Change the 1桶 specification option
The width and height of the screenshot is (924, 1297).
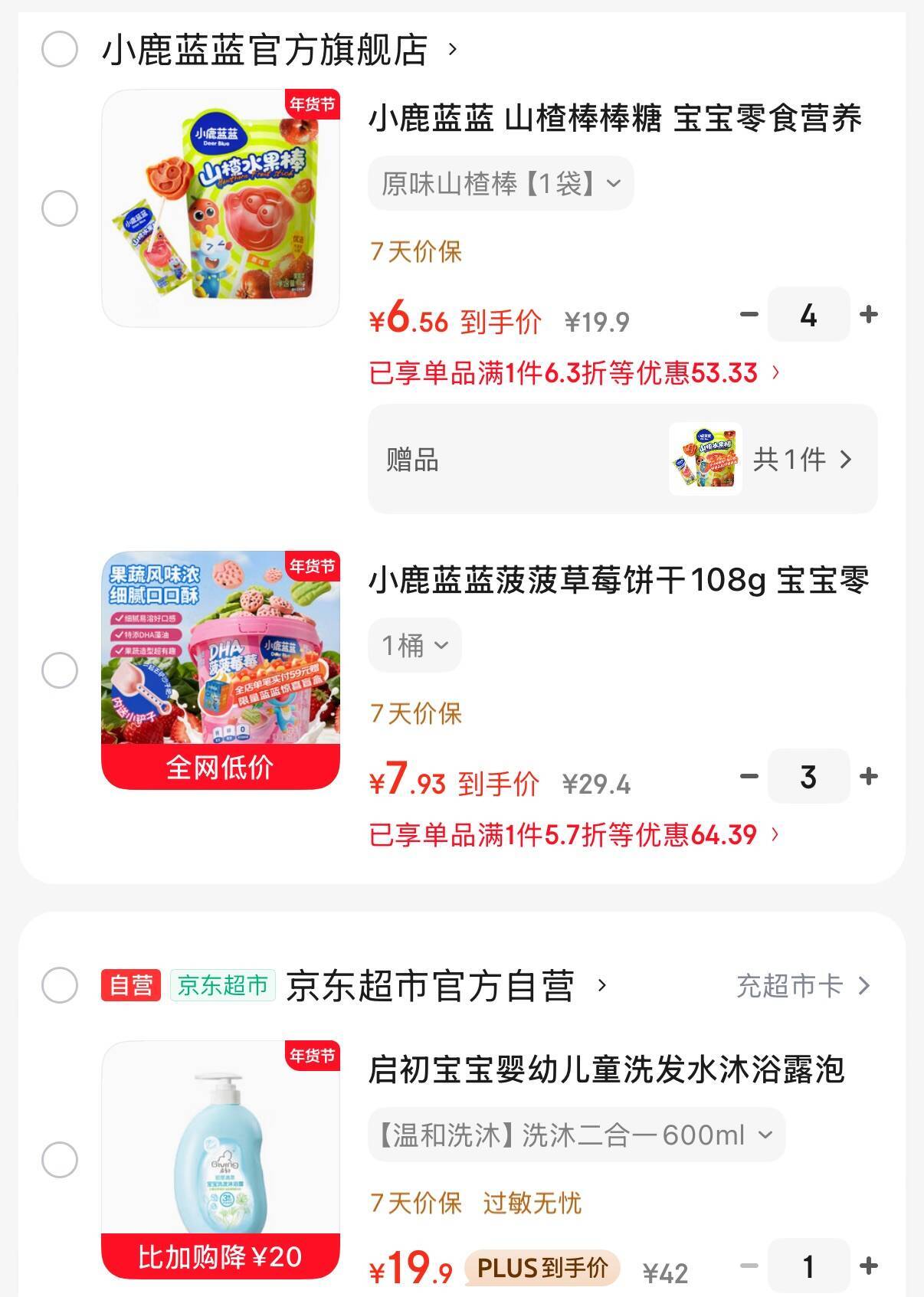[414, 646]
